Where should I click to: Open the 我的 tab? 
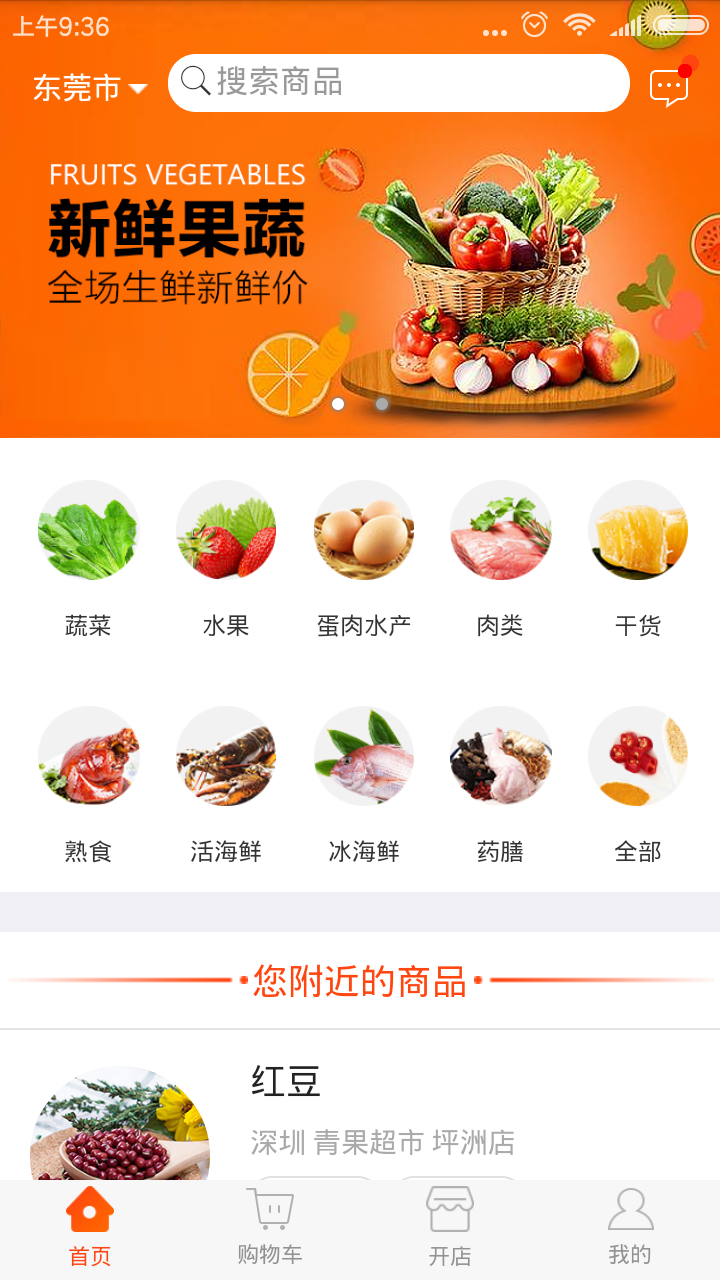pyautogui.click(x=630, y=1228)
